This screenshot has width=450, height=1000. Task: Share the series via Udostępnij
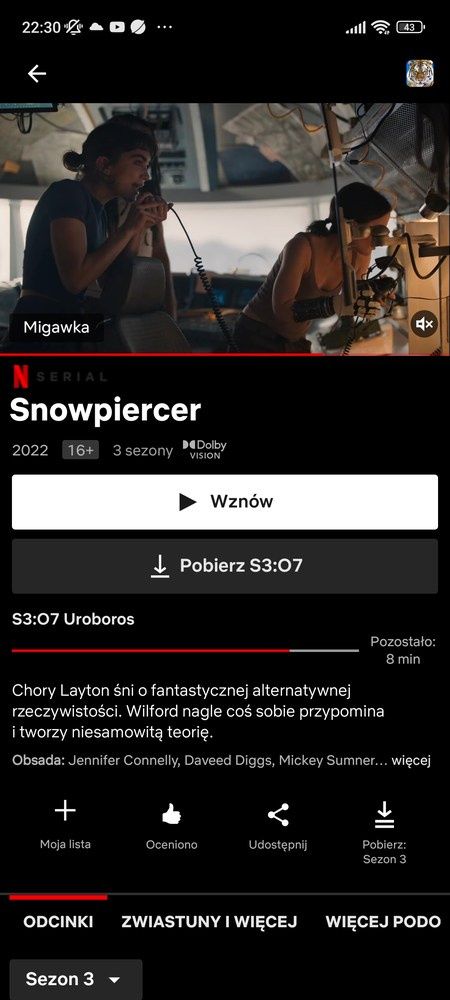coord(278,827)
